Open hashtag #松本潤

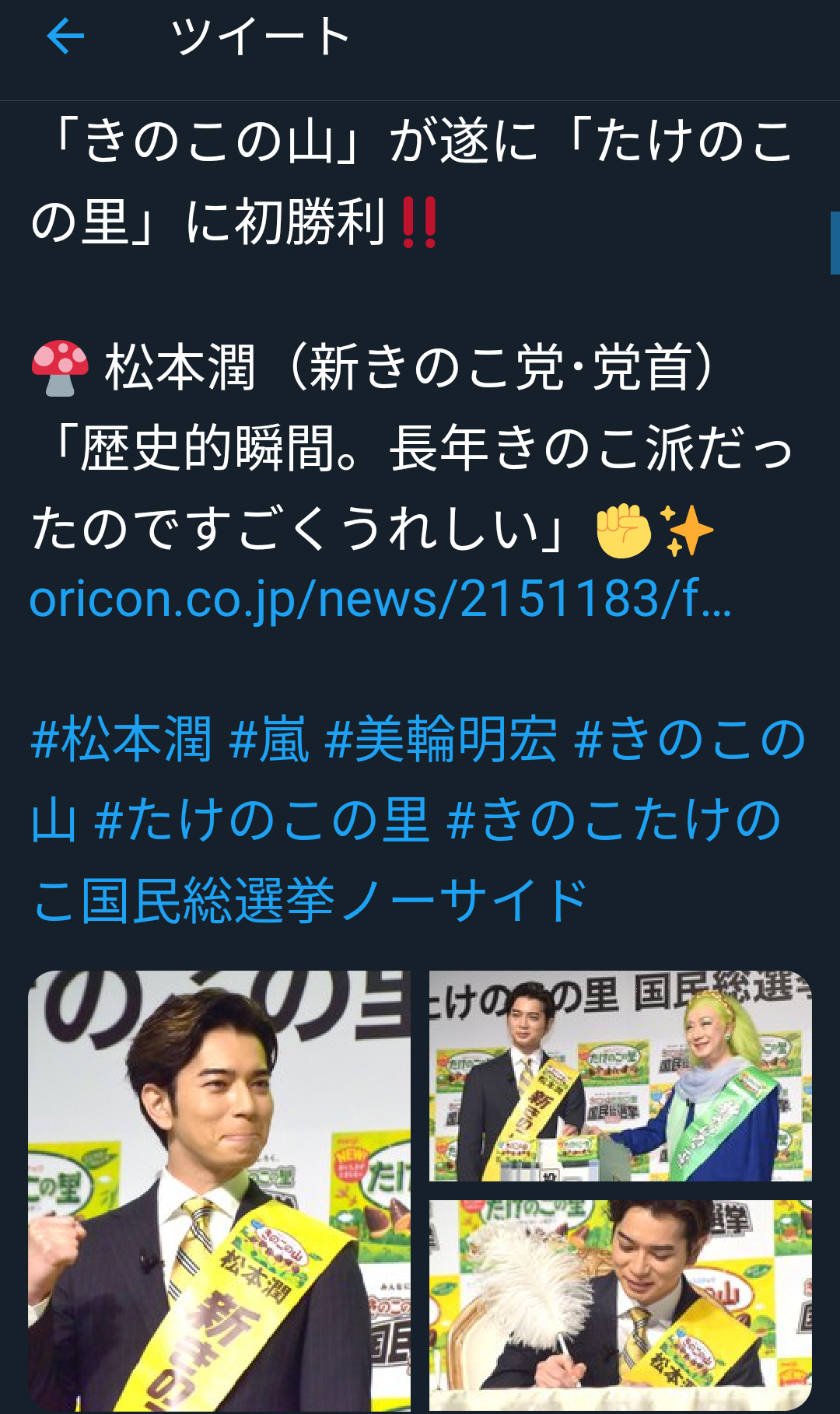[121, 740]
